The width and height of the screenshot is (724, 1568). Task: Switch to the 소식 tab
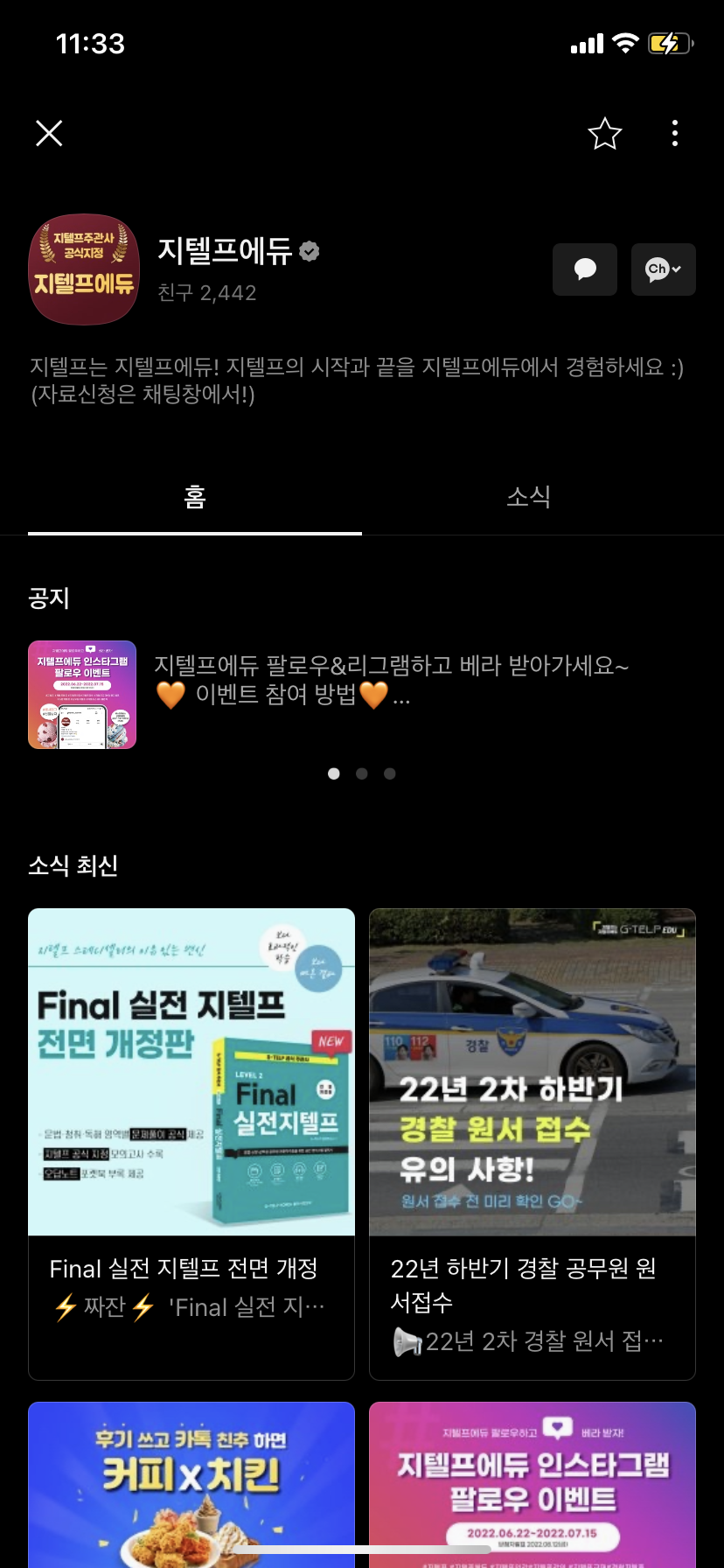(528, 497)
